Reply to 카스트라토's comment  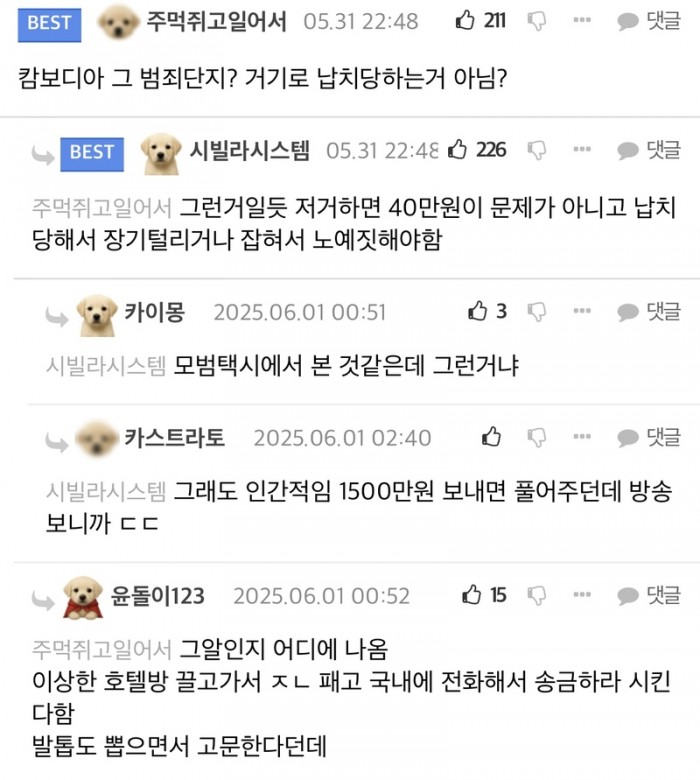pos(649,437)
